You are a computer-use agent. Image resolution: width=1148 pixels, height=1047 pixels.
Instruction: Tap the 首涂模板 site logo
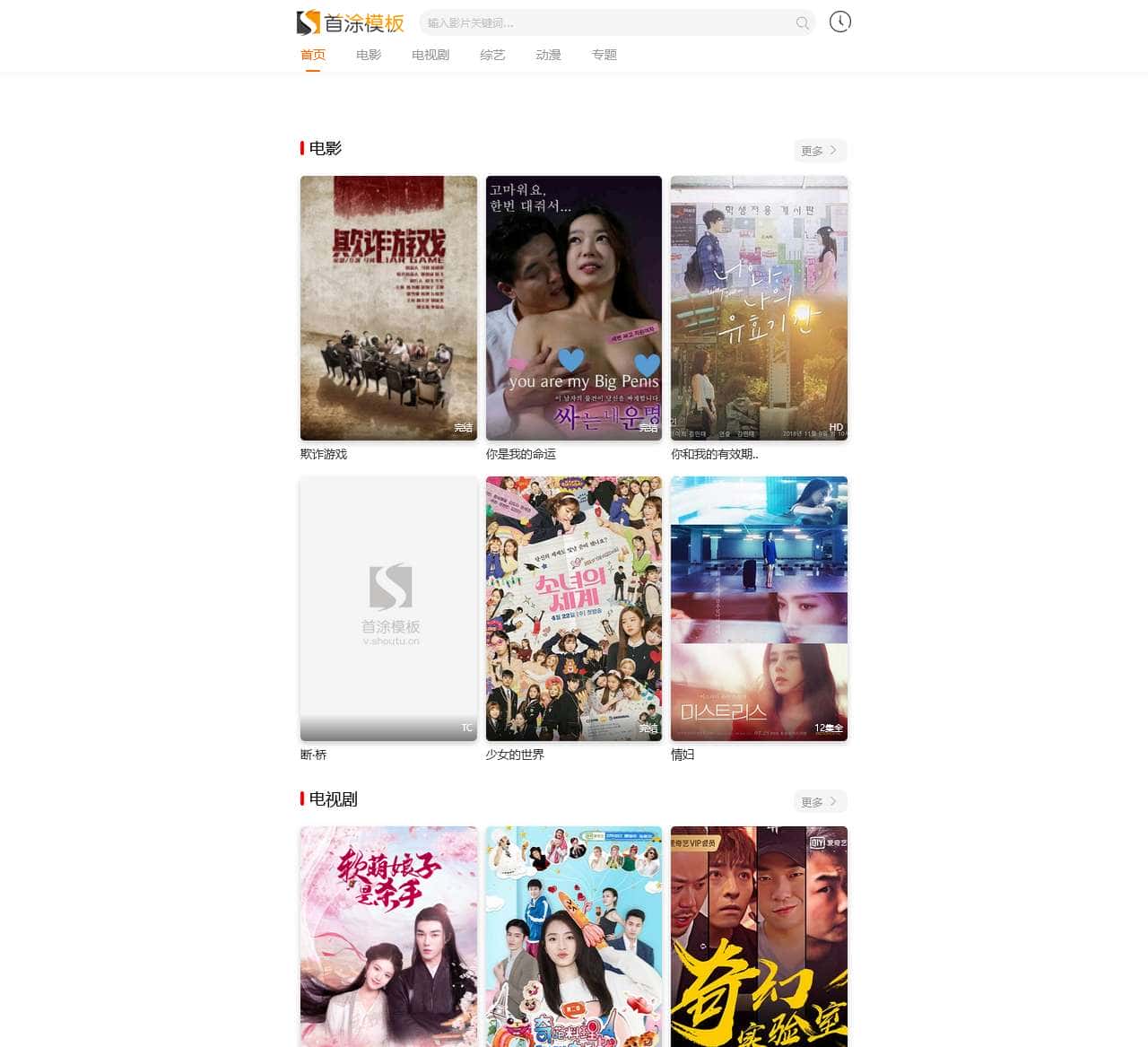point(351,22)
